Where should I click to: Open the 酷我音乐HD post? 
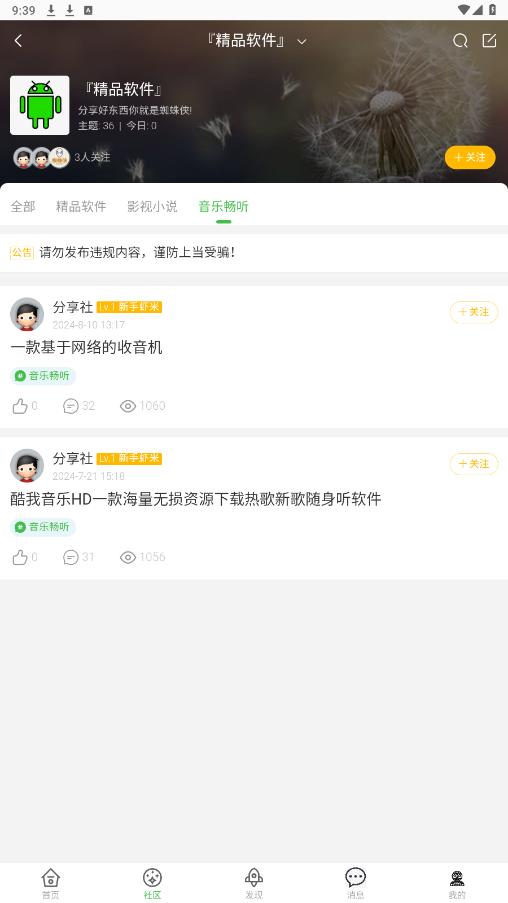tap(196, 499)
